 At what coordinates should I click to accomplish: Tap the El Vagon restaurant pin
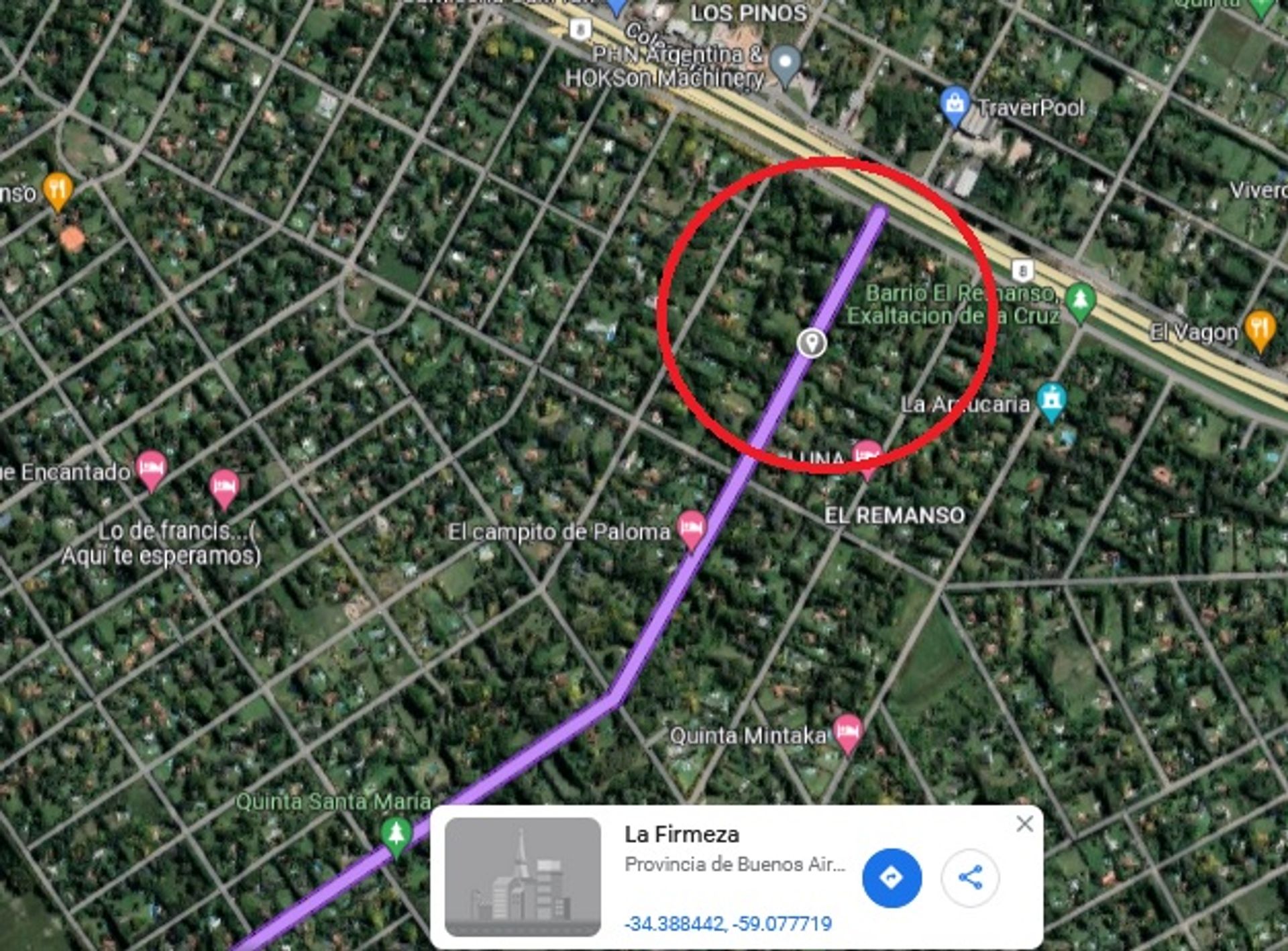(x=1260, y=329)
